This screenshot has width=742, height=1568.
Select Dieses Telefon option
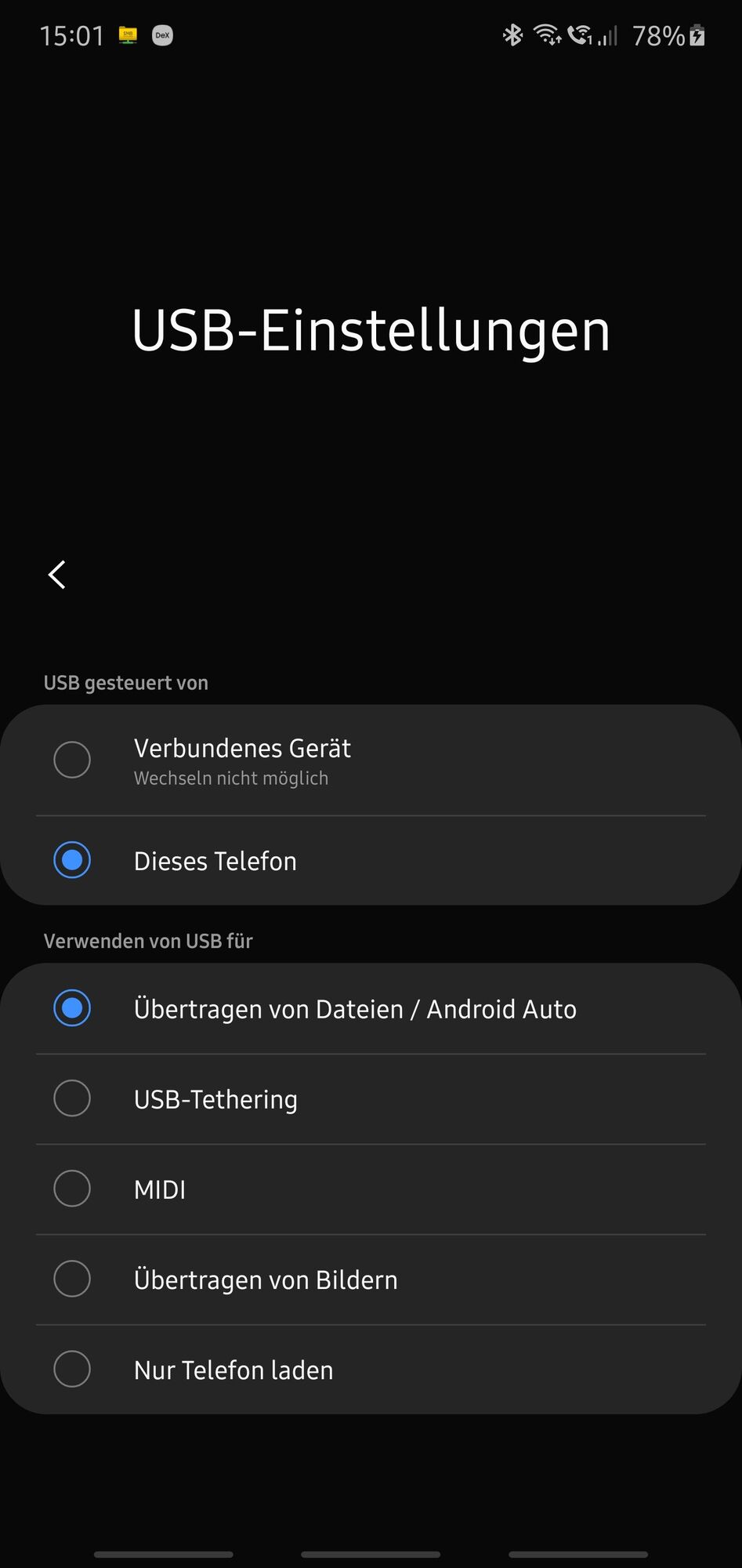(x=72, y=860)
